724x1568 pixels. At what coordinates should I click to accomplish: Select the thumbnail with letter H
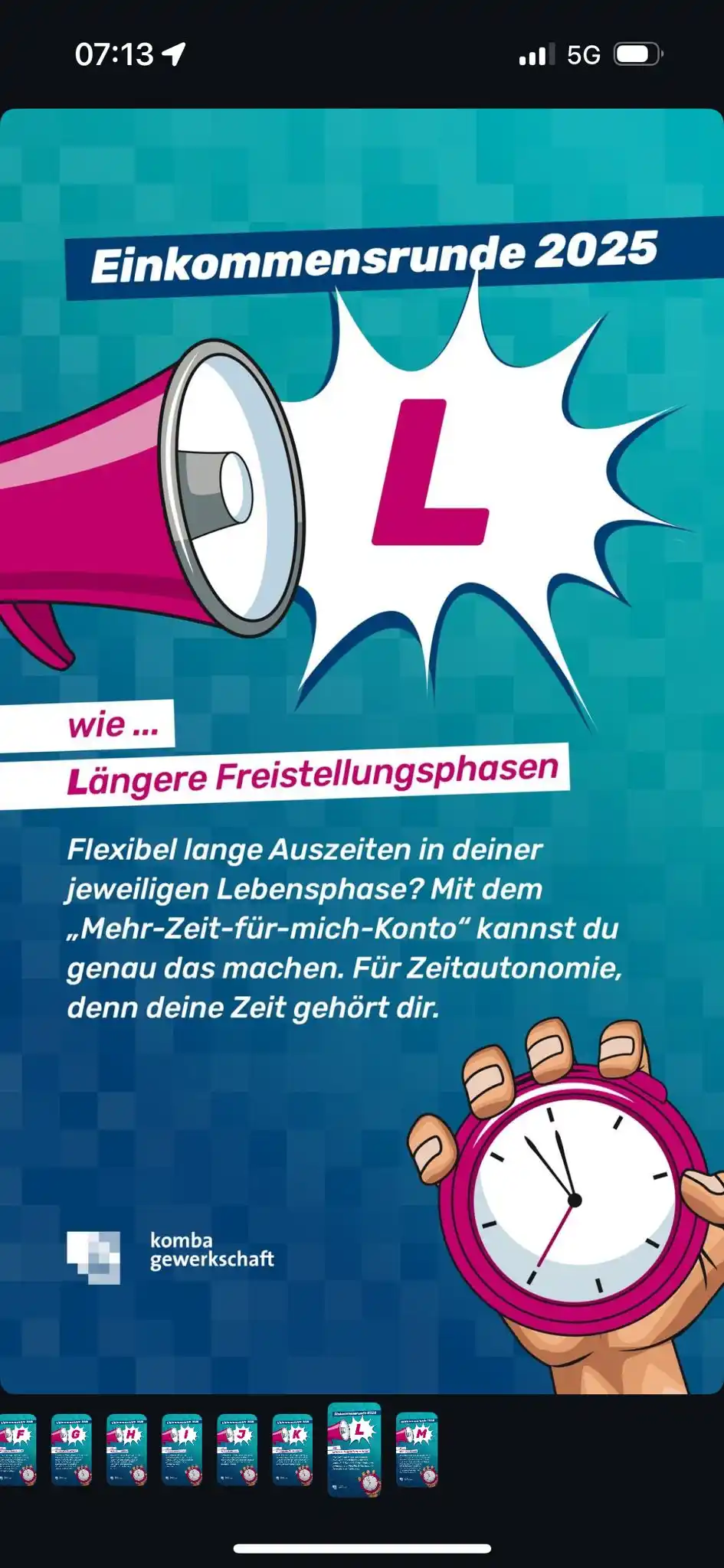point(126,1449)
